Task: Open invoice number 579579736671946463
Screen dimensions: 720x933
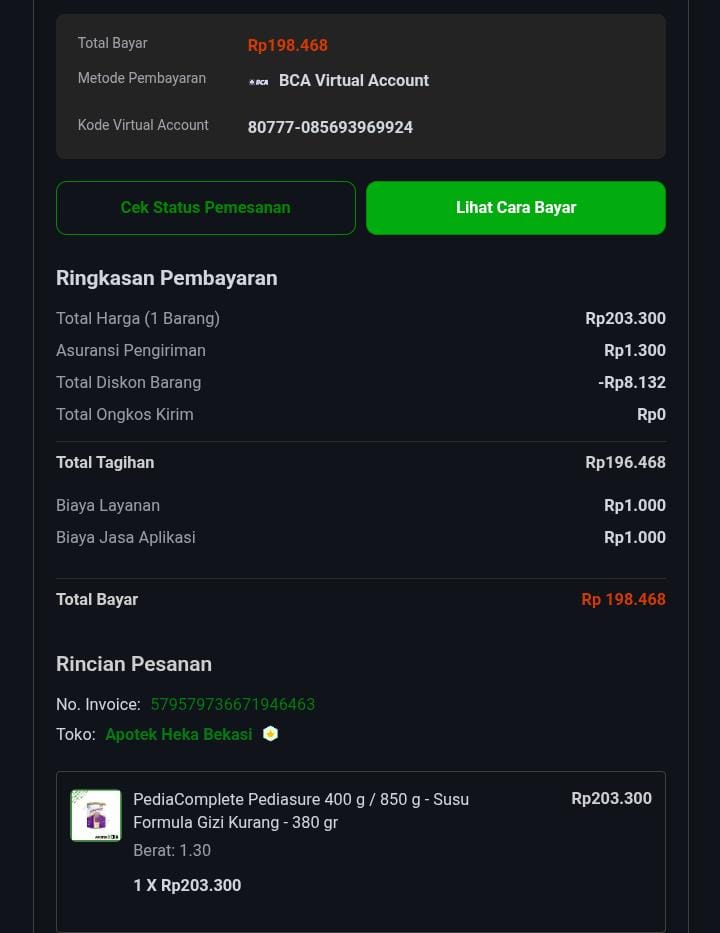Action: (232, 704)
